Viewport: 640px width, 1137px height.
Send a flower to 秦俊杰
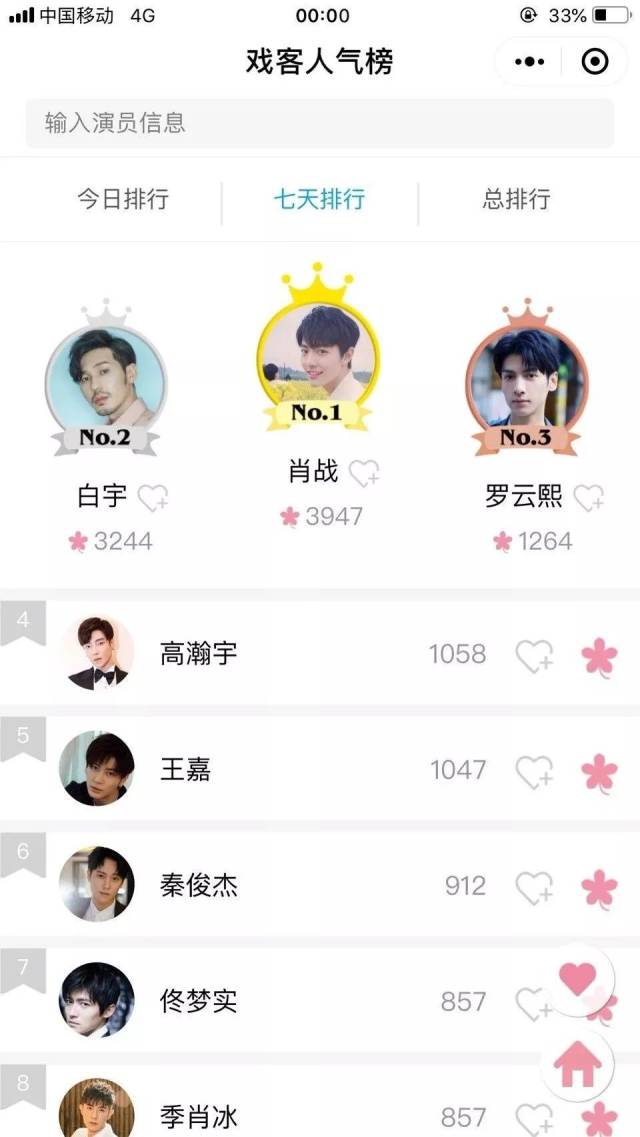tap(599, 888)
